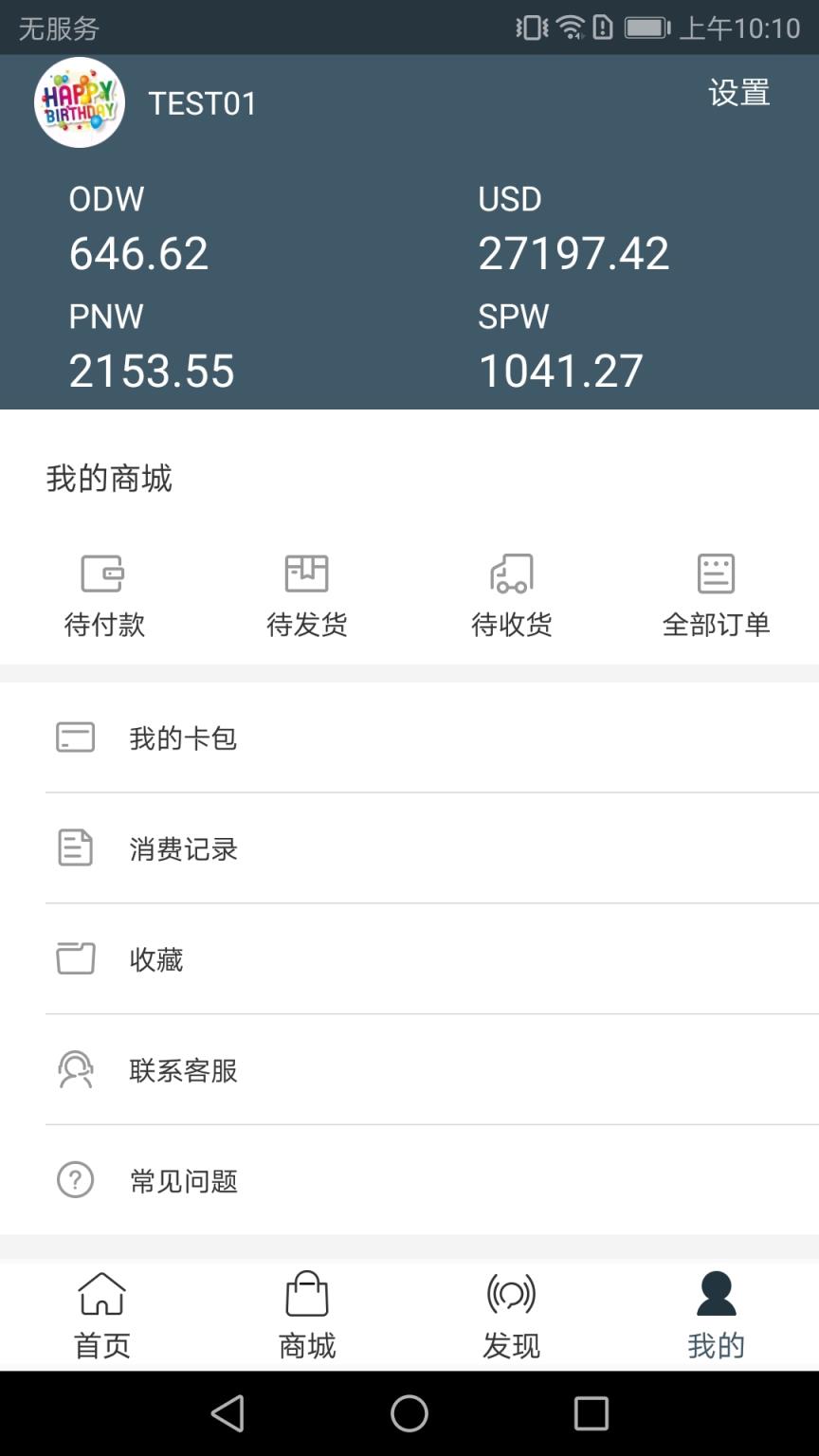Open the Happy Birthday profile avatar

(79, 101)
